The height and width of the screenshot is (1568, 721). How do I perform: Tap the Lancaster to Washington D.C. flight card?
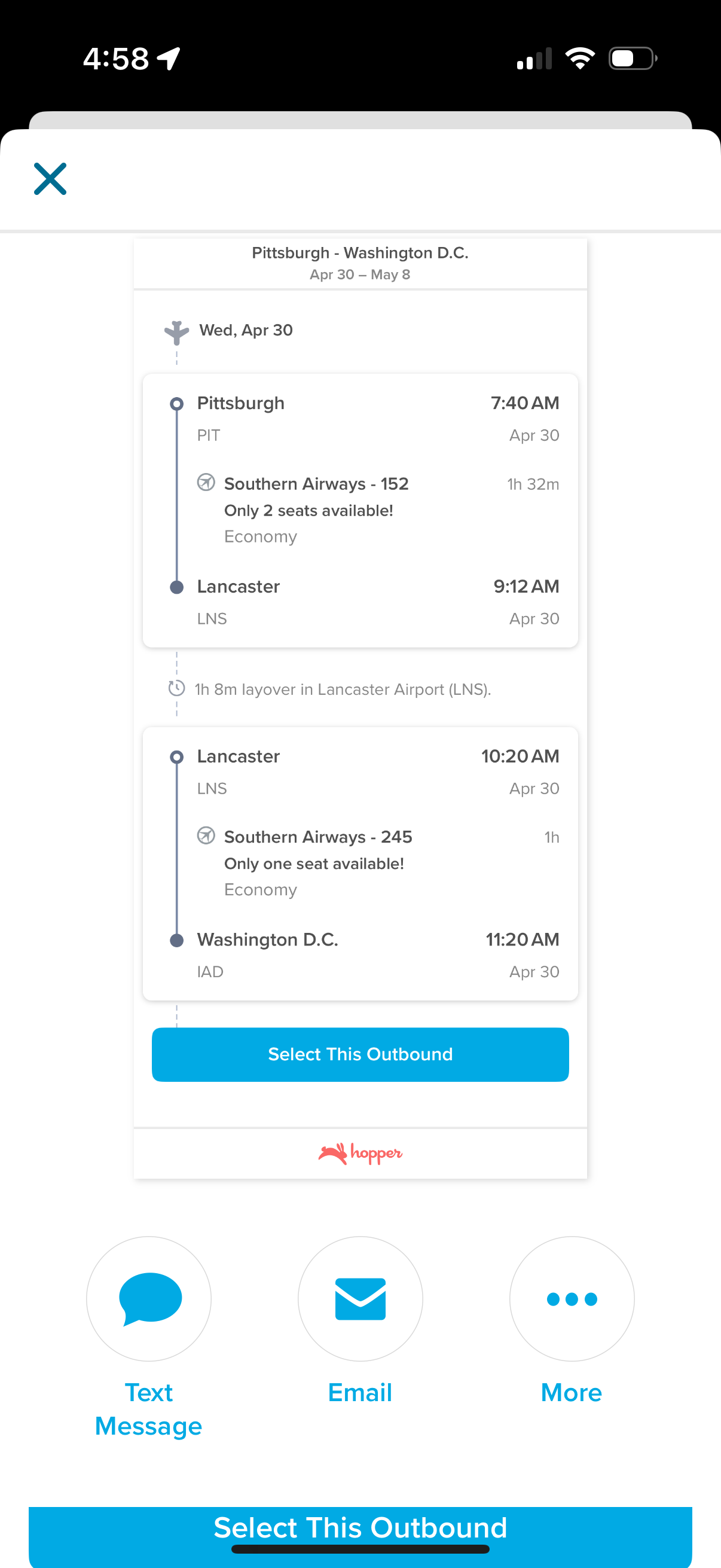(x=360, y=863)
